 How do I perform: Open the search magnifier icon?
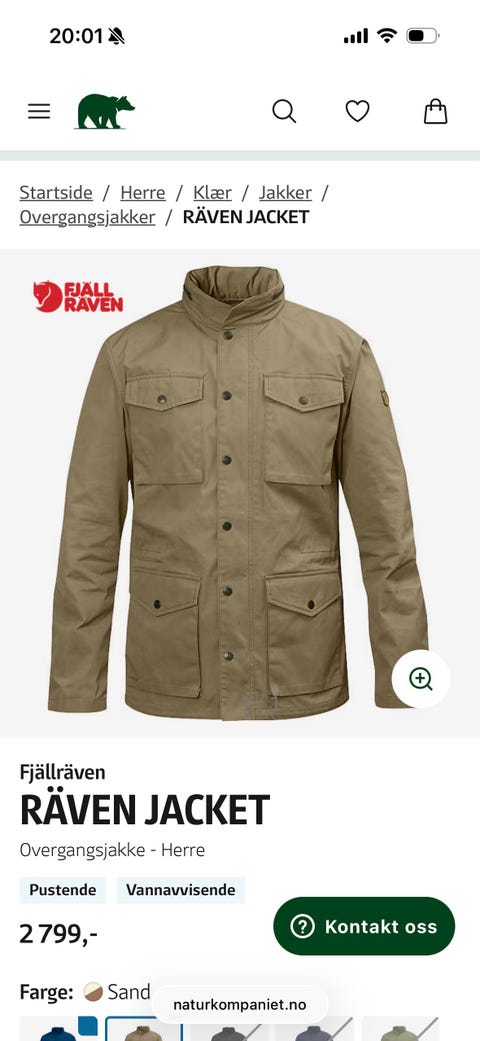pyautogui.click(x=283, y=111)
